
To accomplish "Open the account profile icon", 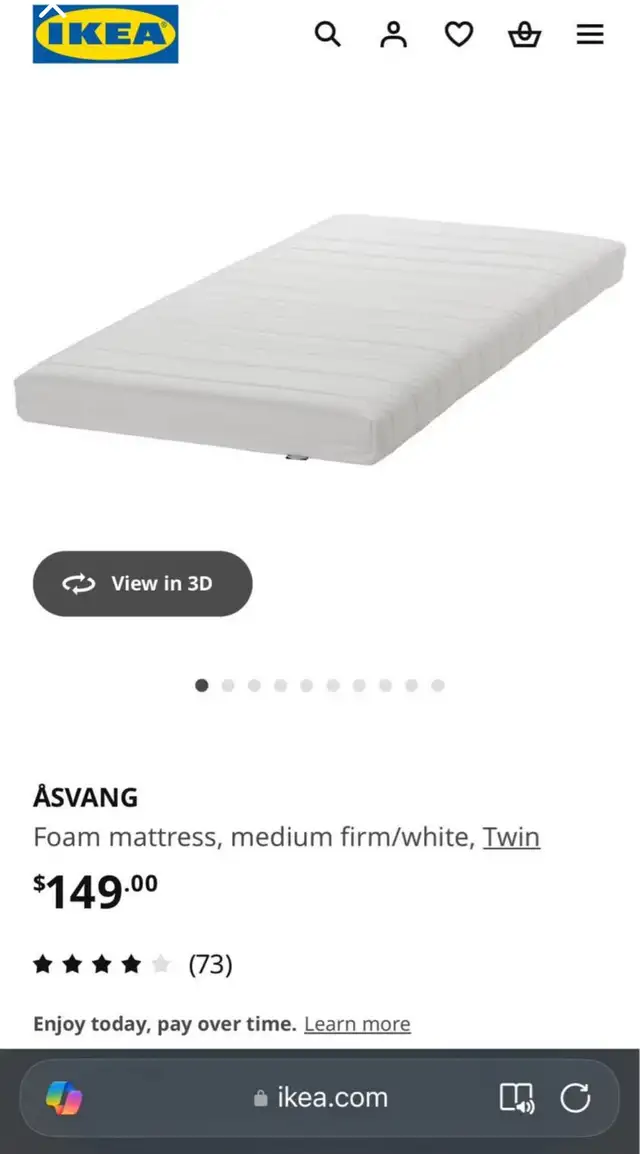I will click(x=394, y=34).
